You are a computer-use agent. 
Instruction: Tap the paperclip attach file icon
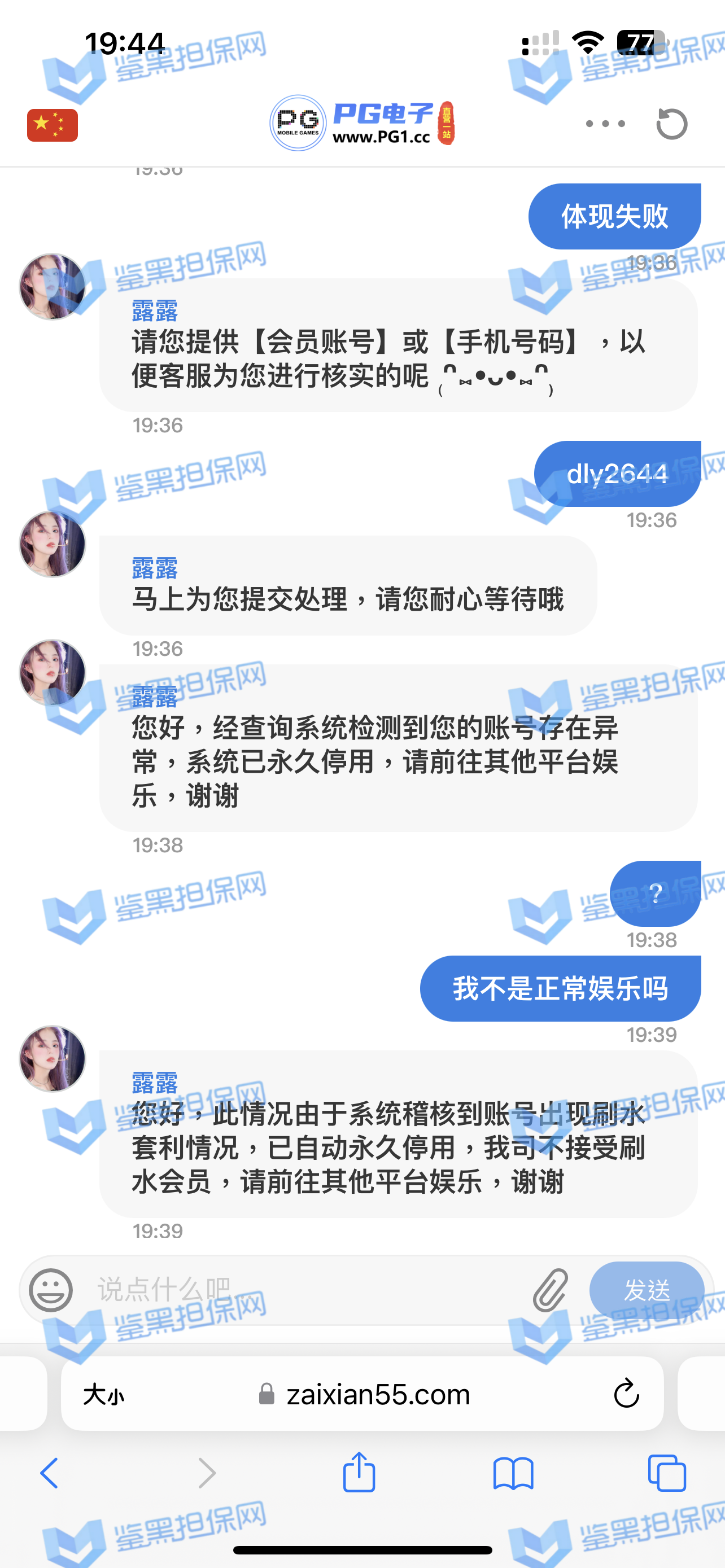pos(551,1290)
